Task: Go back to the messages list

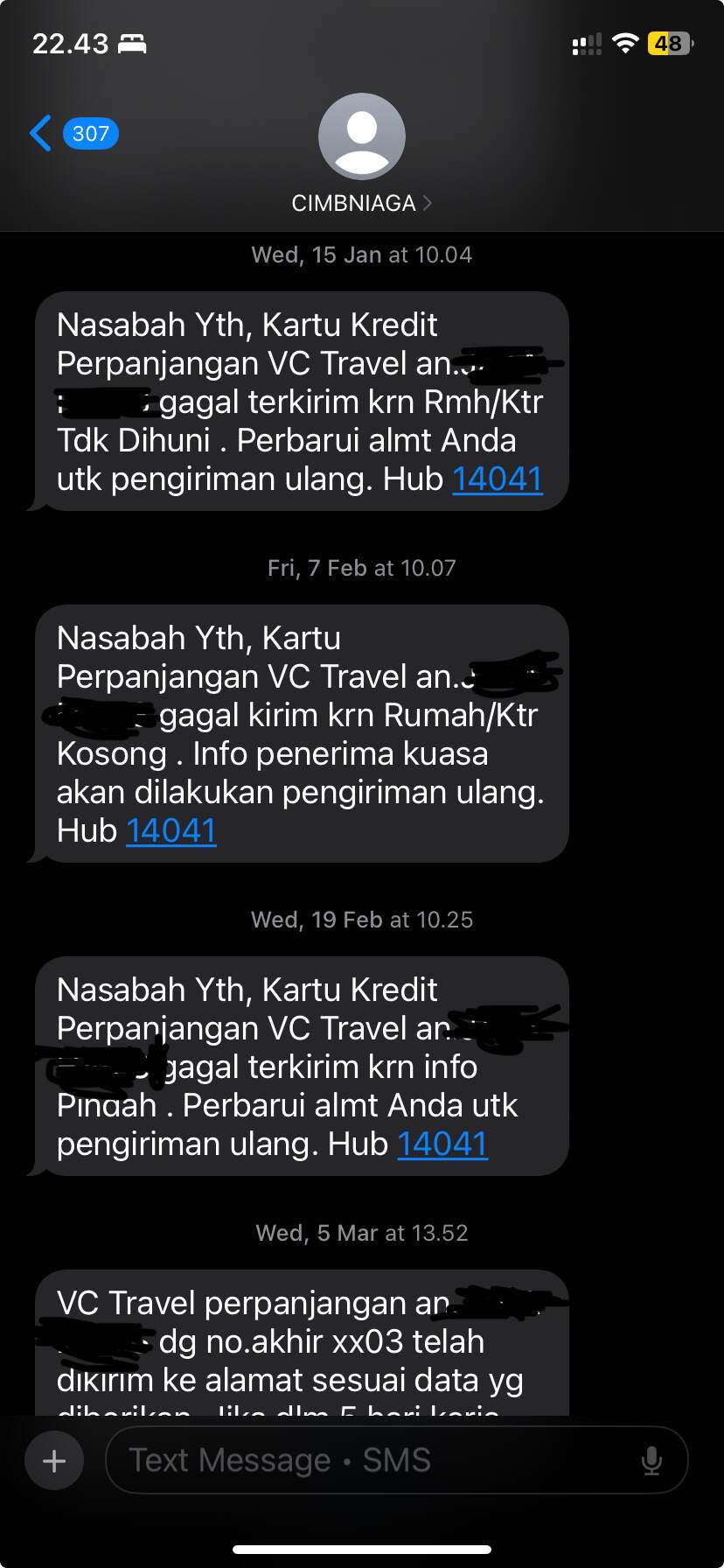Action: (73, 134)
